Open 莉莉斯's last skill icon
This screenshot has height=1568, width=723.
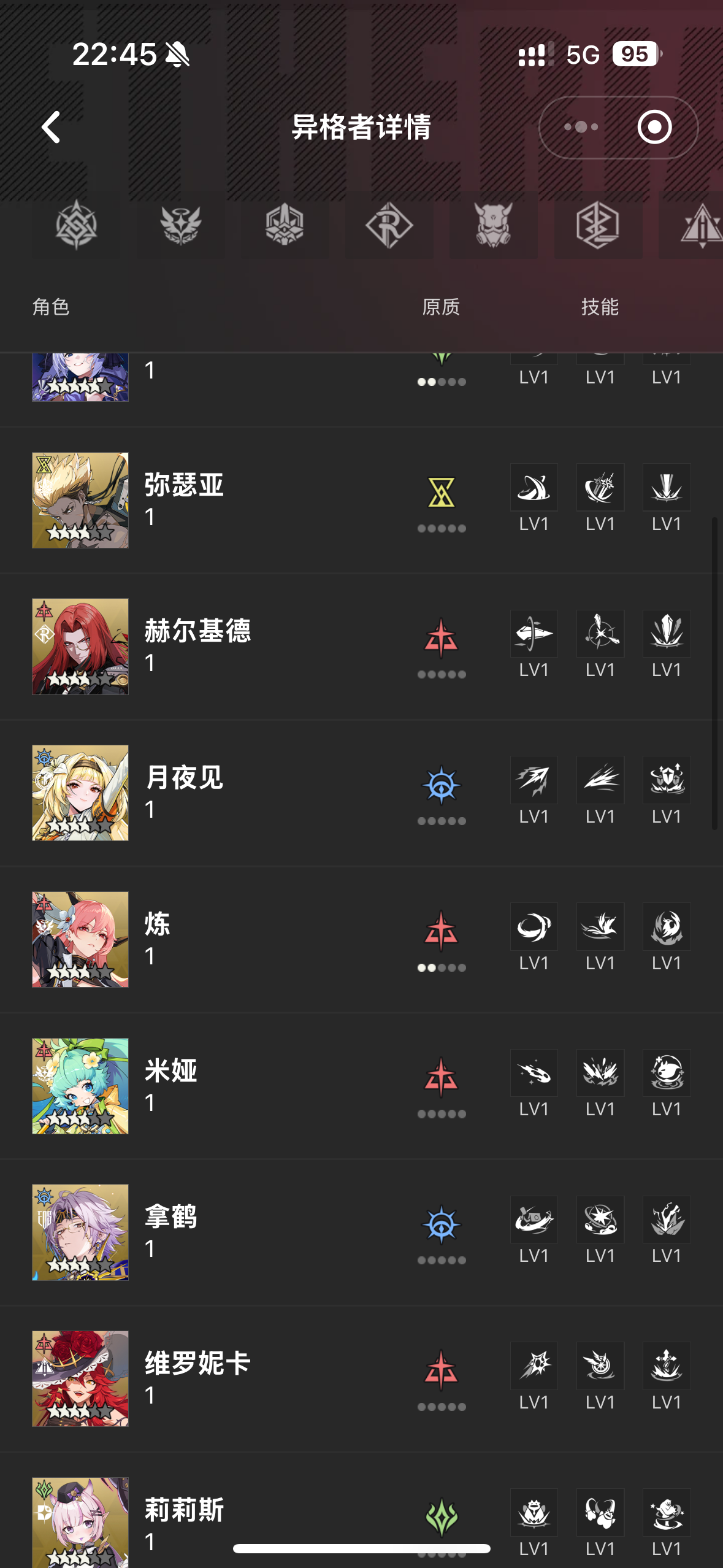pos(666,1512)
